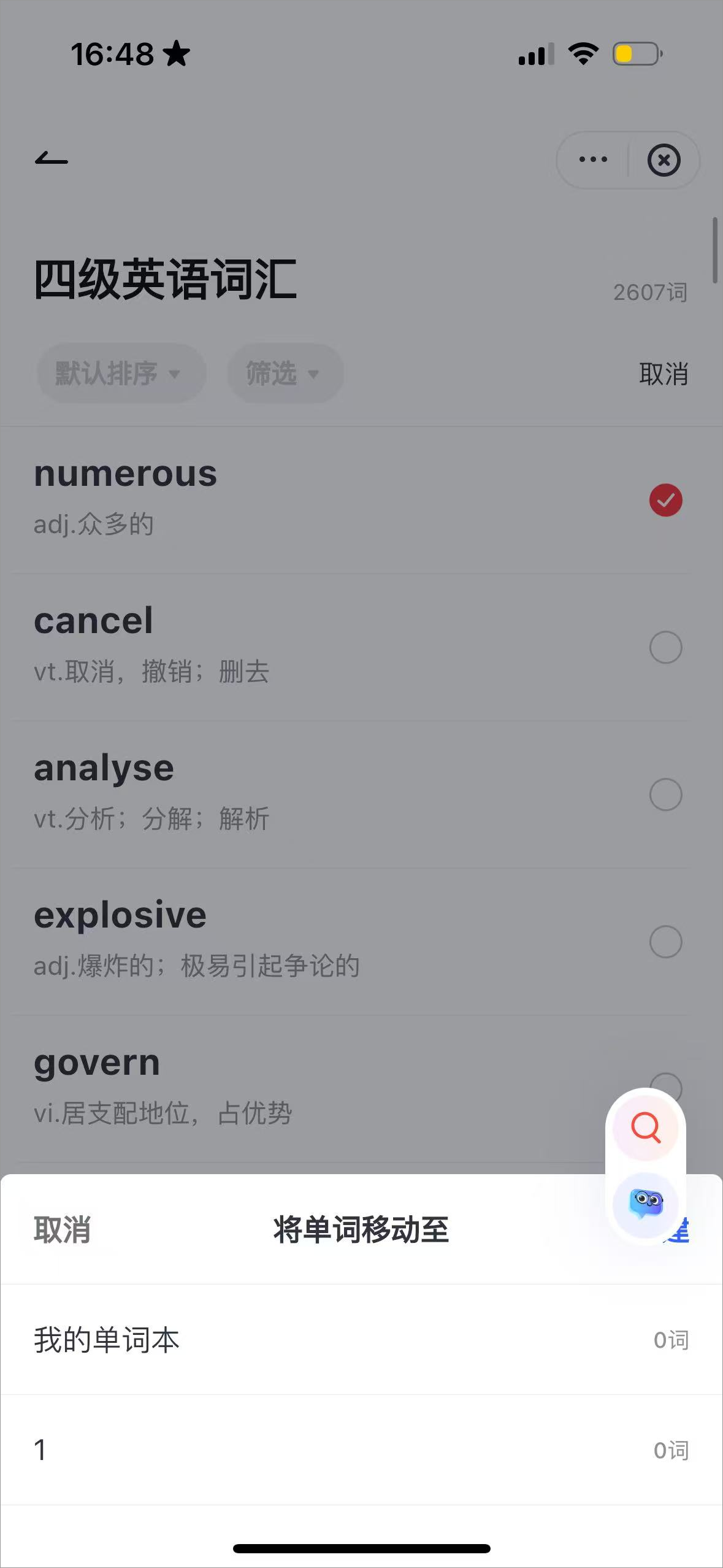Move the word to 我的单词本

pyautogui.click(x=361, y=1340)
